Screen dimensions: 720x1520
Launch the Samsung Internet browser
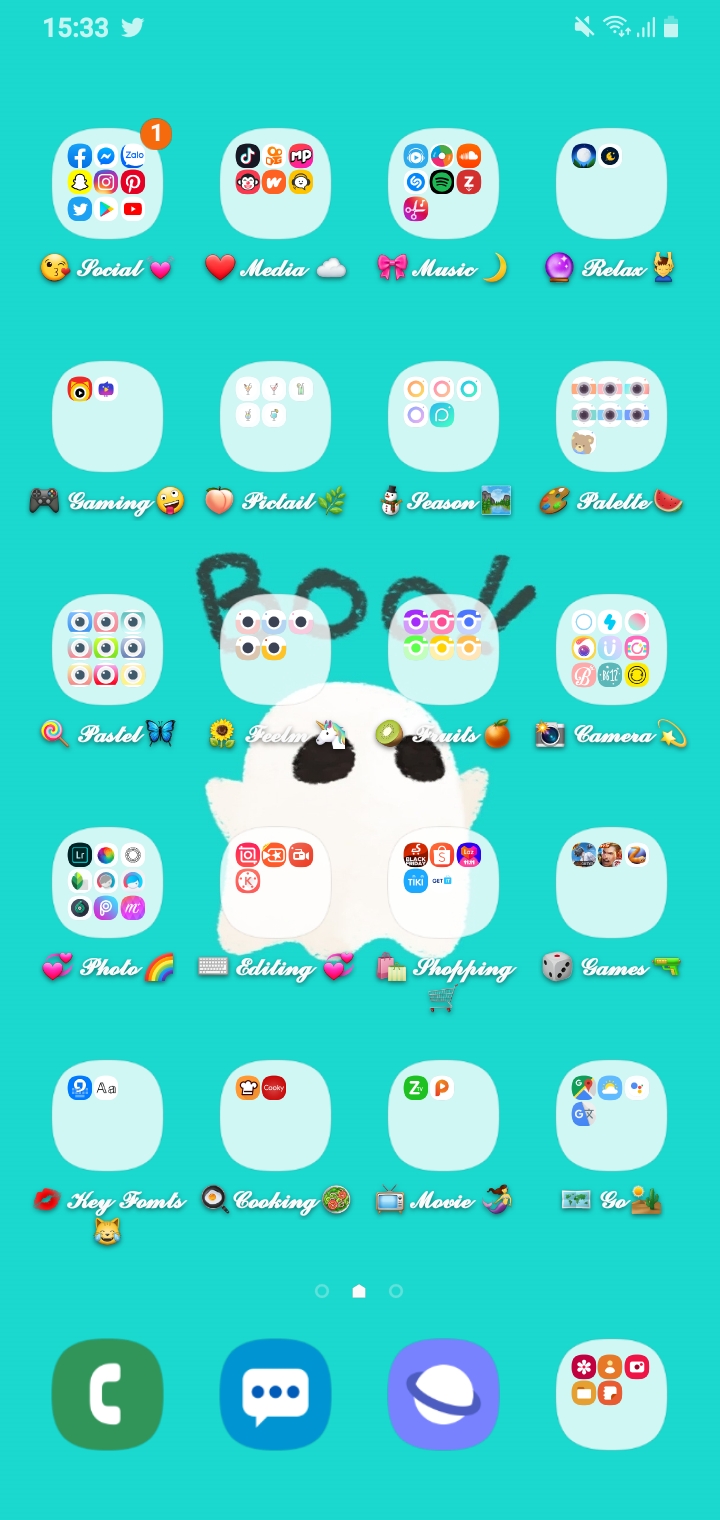click(x=443, y=1394)
